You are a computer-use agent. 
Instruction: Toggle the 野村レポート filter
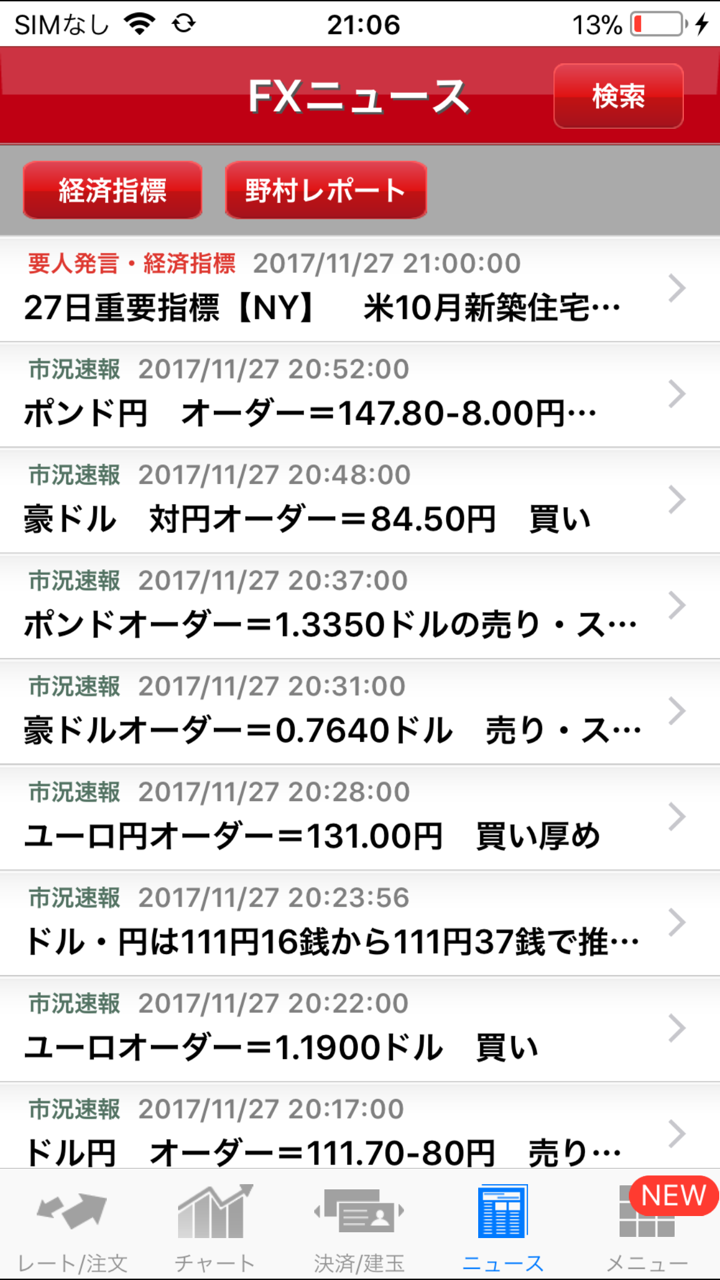click(x=325, y=189)
